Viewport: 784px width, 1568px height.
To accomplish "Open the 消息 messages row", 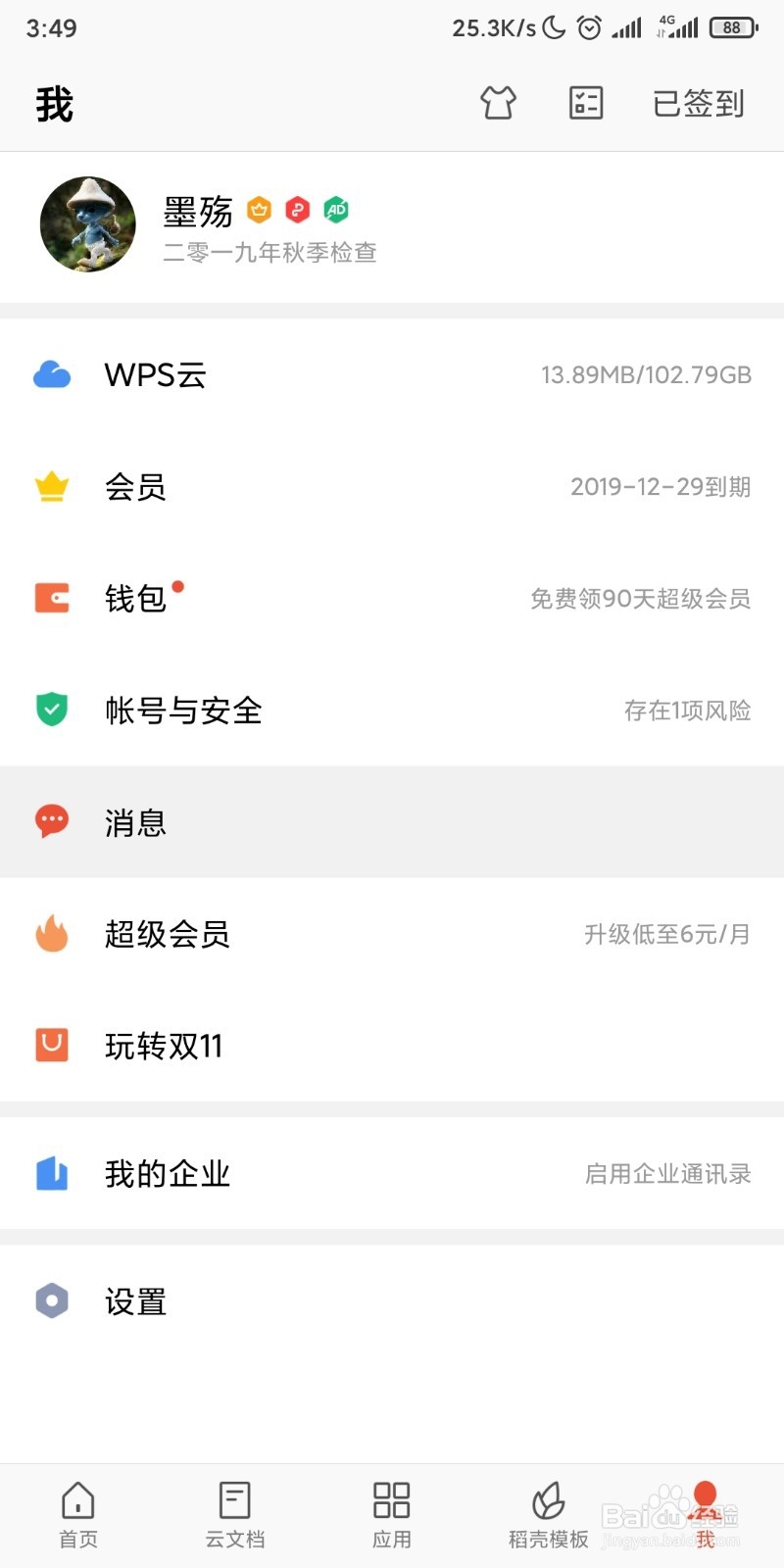I will click(x=392, y=822).
